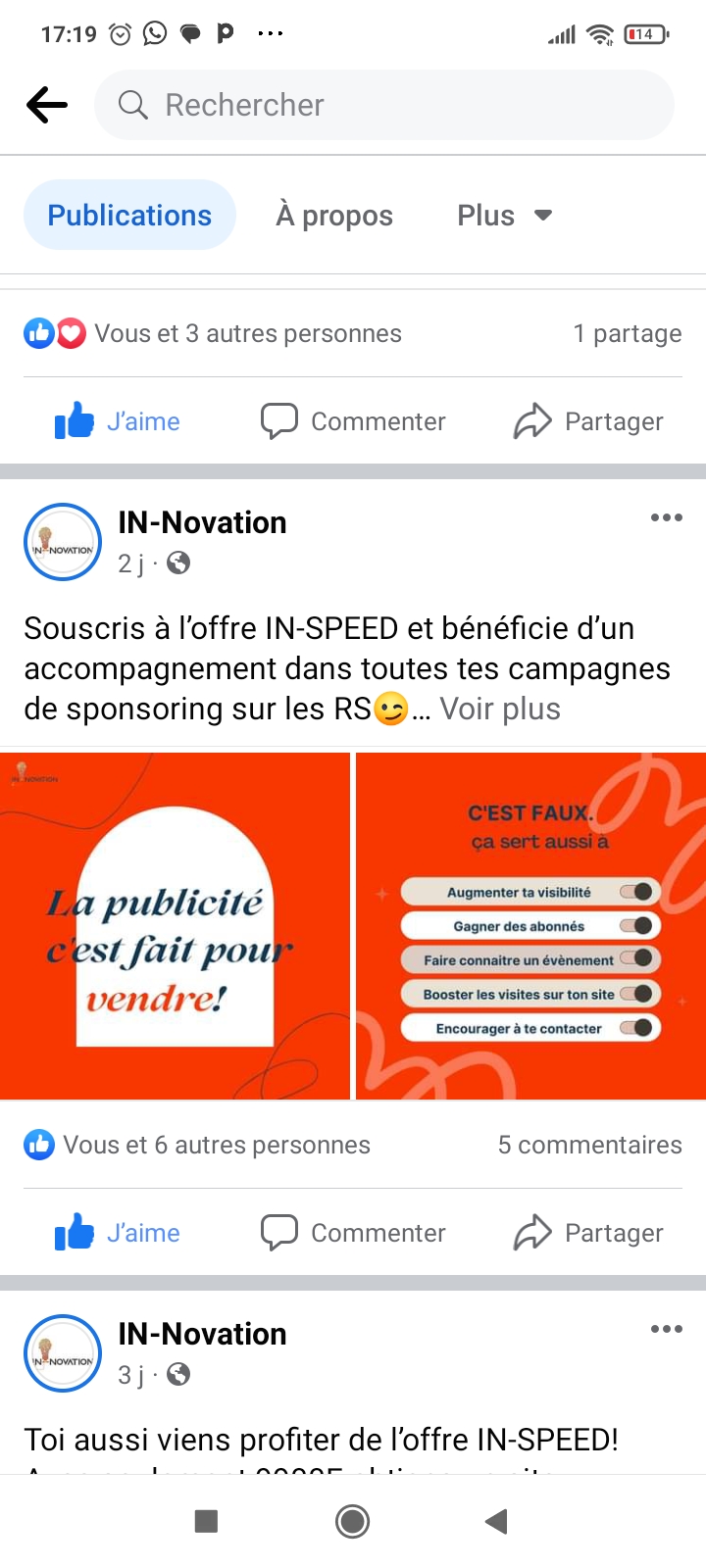Share the post that has 1 partage
Screen dimensions: 706x1568
coord(588,421)
